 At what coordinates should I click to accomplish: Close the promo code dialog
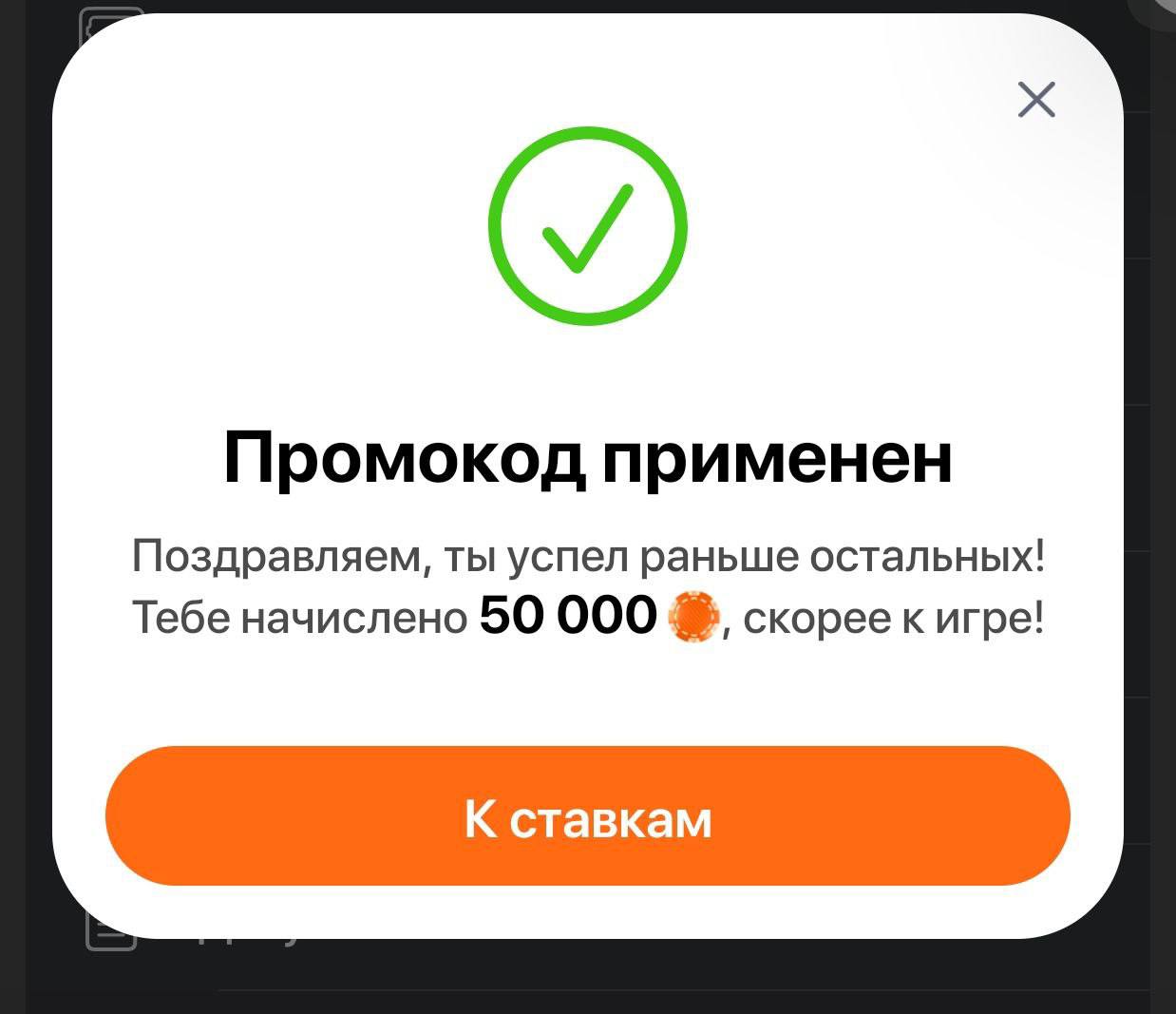pos(1035,99)
